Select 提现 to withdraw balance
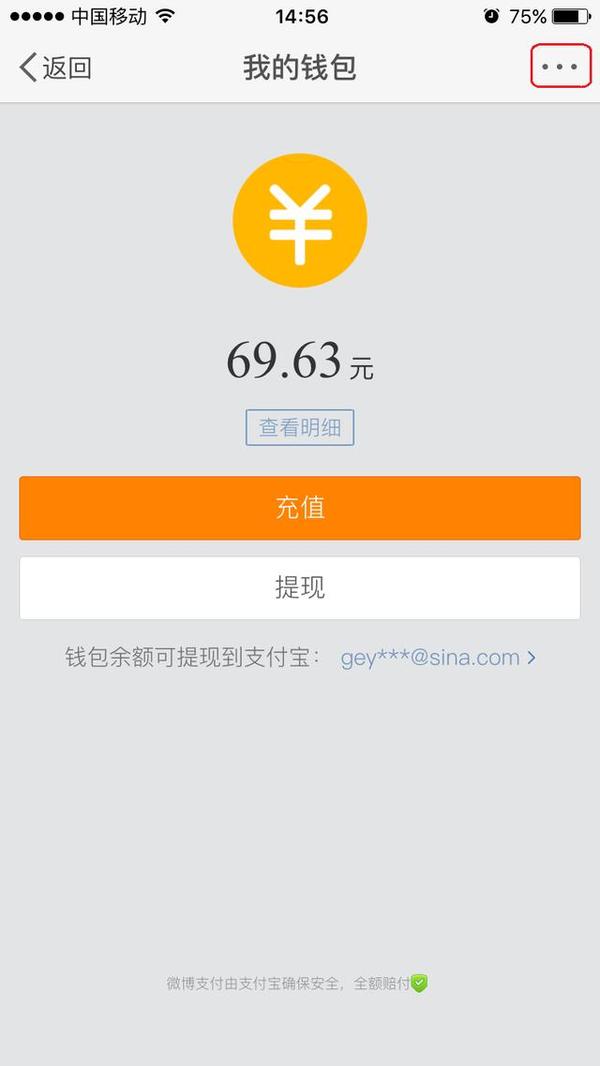Image resolution: width=600 pixels, height=1066 pixels. (x=300, y=588)
